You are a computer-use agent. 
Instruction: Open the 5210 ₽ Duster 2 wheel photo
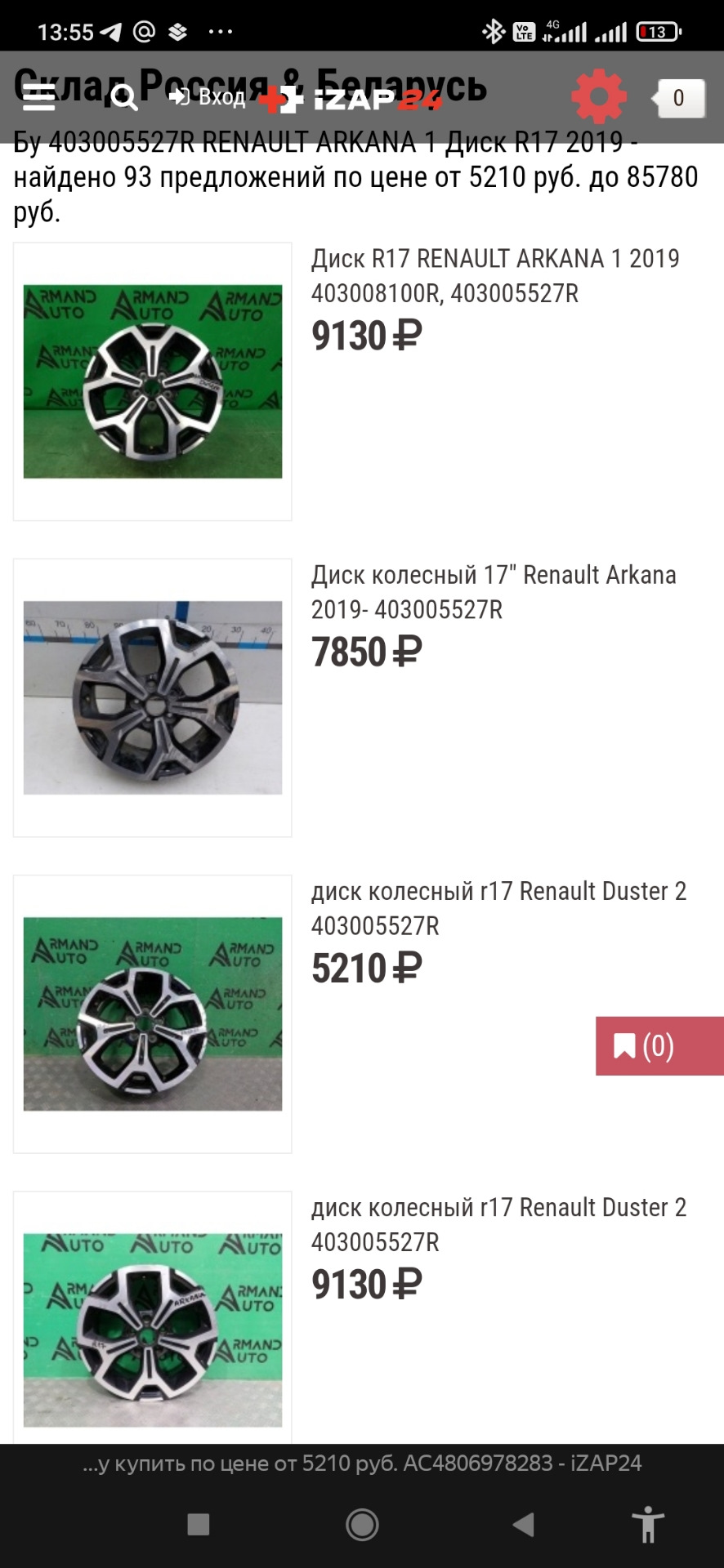pos(153,1013)
